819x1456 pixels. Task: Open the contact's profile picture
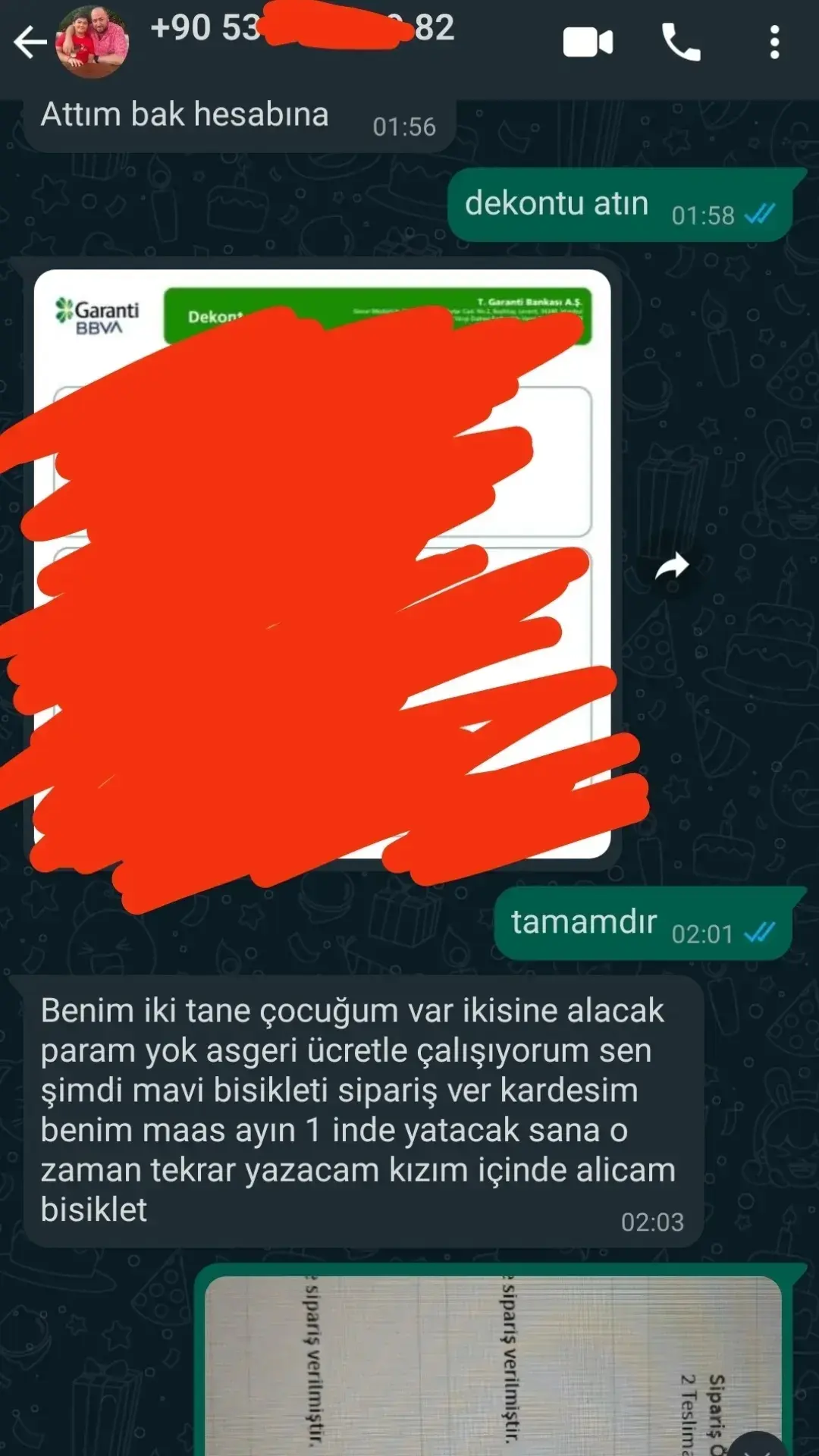coord(92,42)
